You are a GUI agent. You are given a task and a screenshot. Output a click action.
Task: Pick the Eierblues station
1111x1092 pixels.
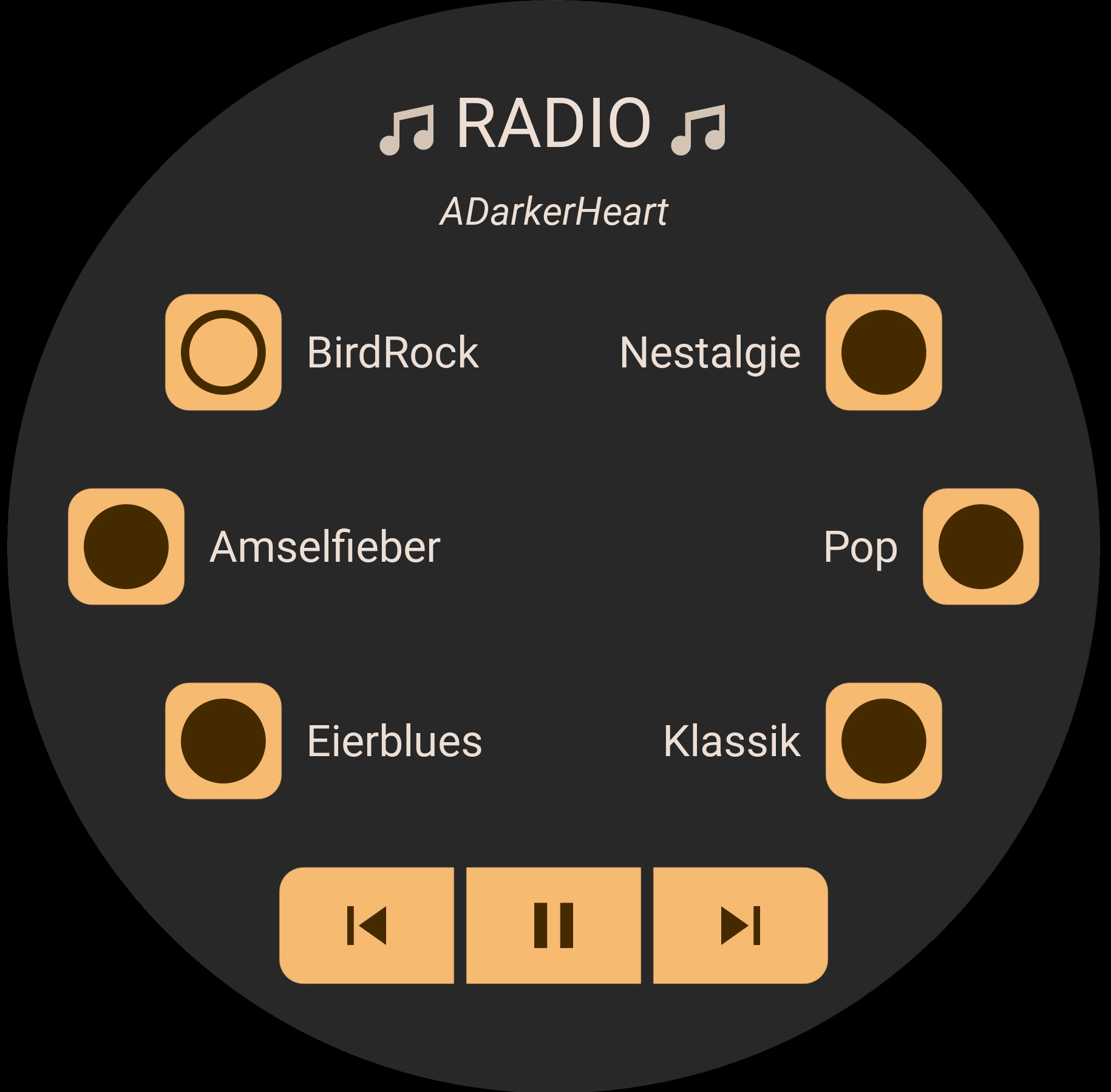tap(223, 741)
